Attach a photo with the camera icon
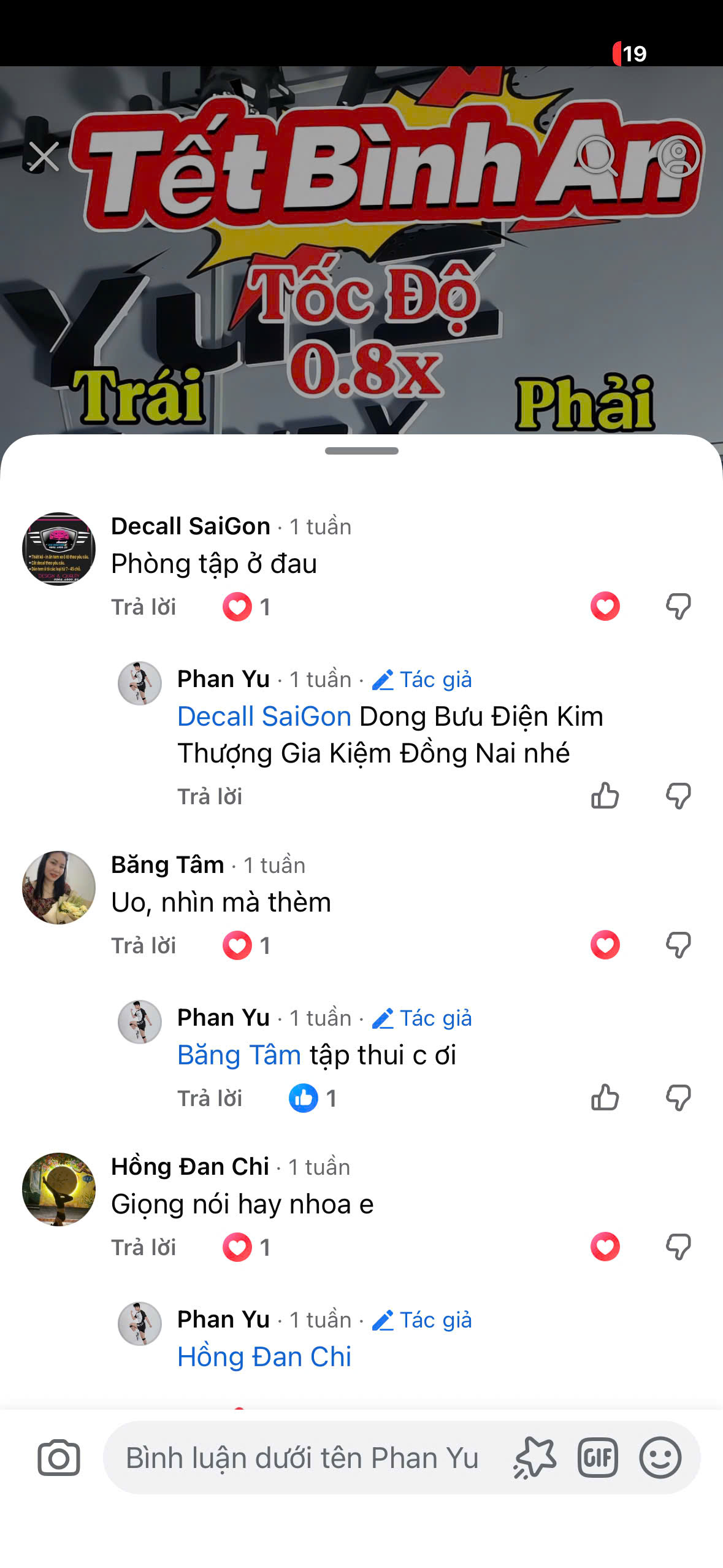 (59, 1458)
